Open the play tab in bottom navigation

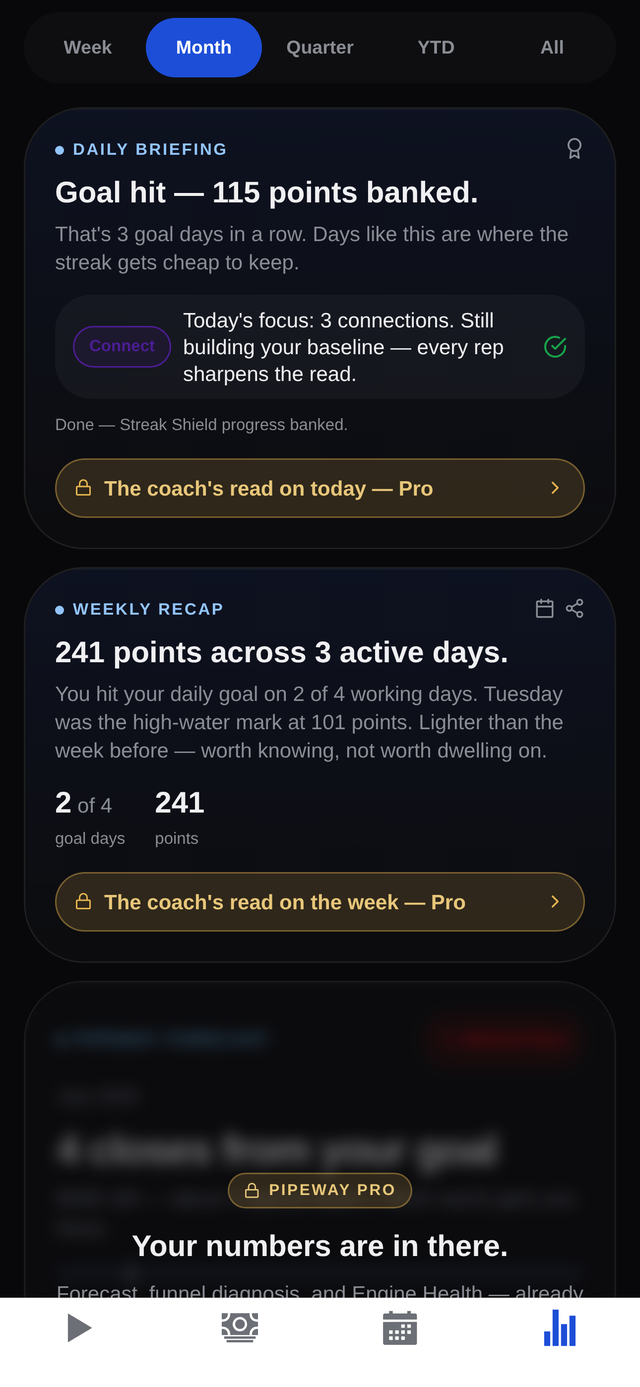point(79,1328)
